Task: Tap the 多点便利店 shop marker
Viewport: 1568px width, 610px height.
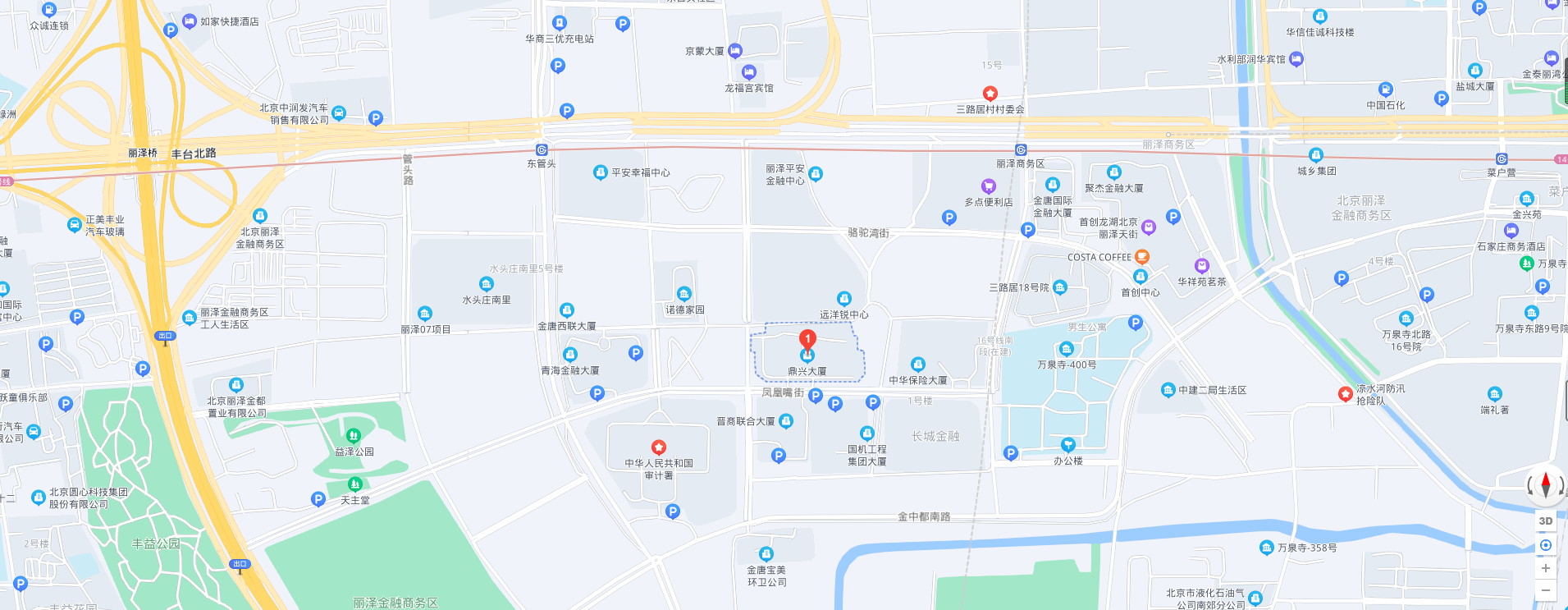Action: click(x=989, y=186)
